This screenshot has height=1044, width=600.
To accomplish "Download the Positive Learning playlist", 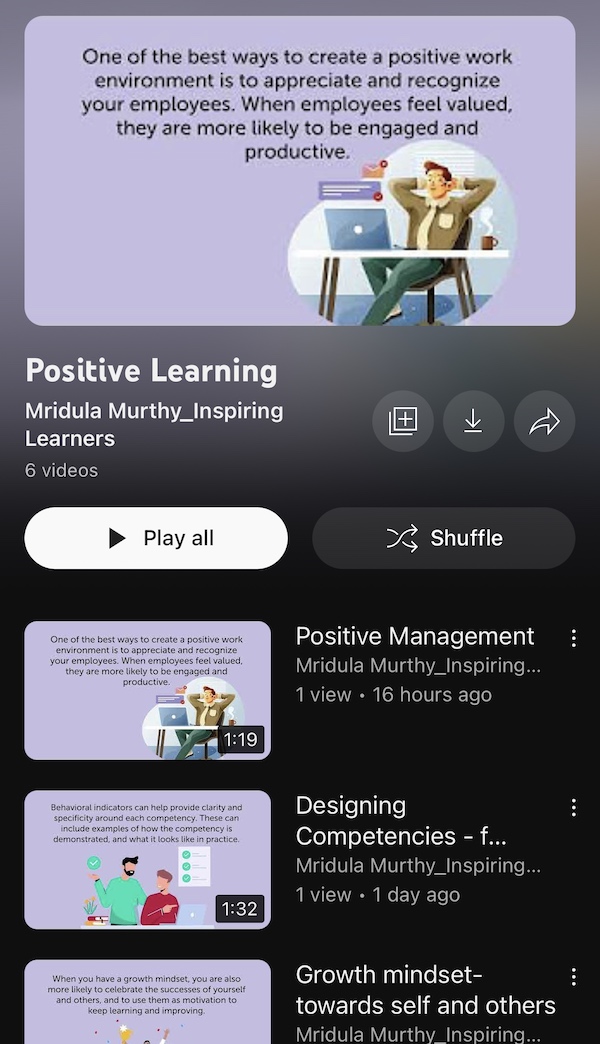I will 473,422.
